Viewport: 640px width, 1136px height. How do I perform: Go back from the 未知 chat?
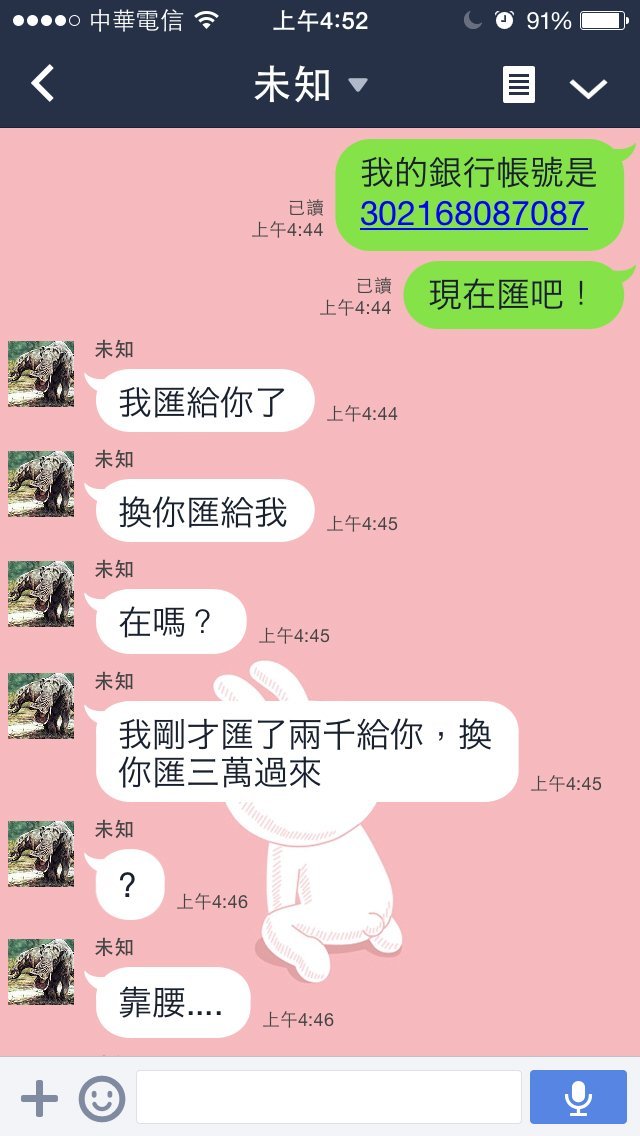click(43, 85)
